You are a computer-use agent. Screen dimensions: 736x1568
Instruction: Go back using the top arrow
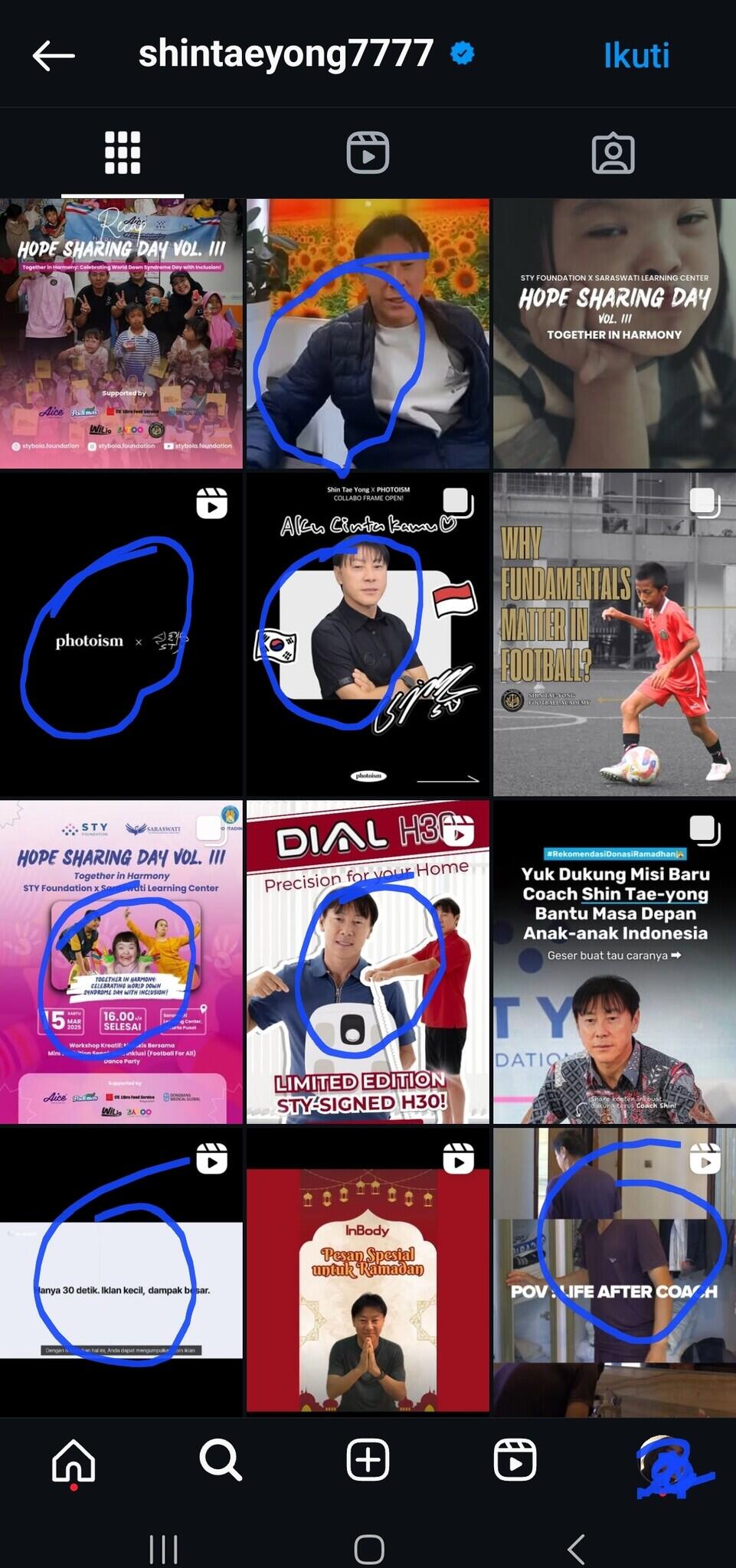[54, 55]
